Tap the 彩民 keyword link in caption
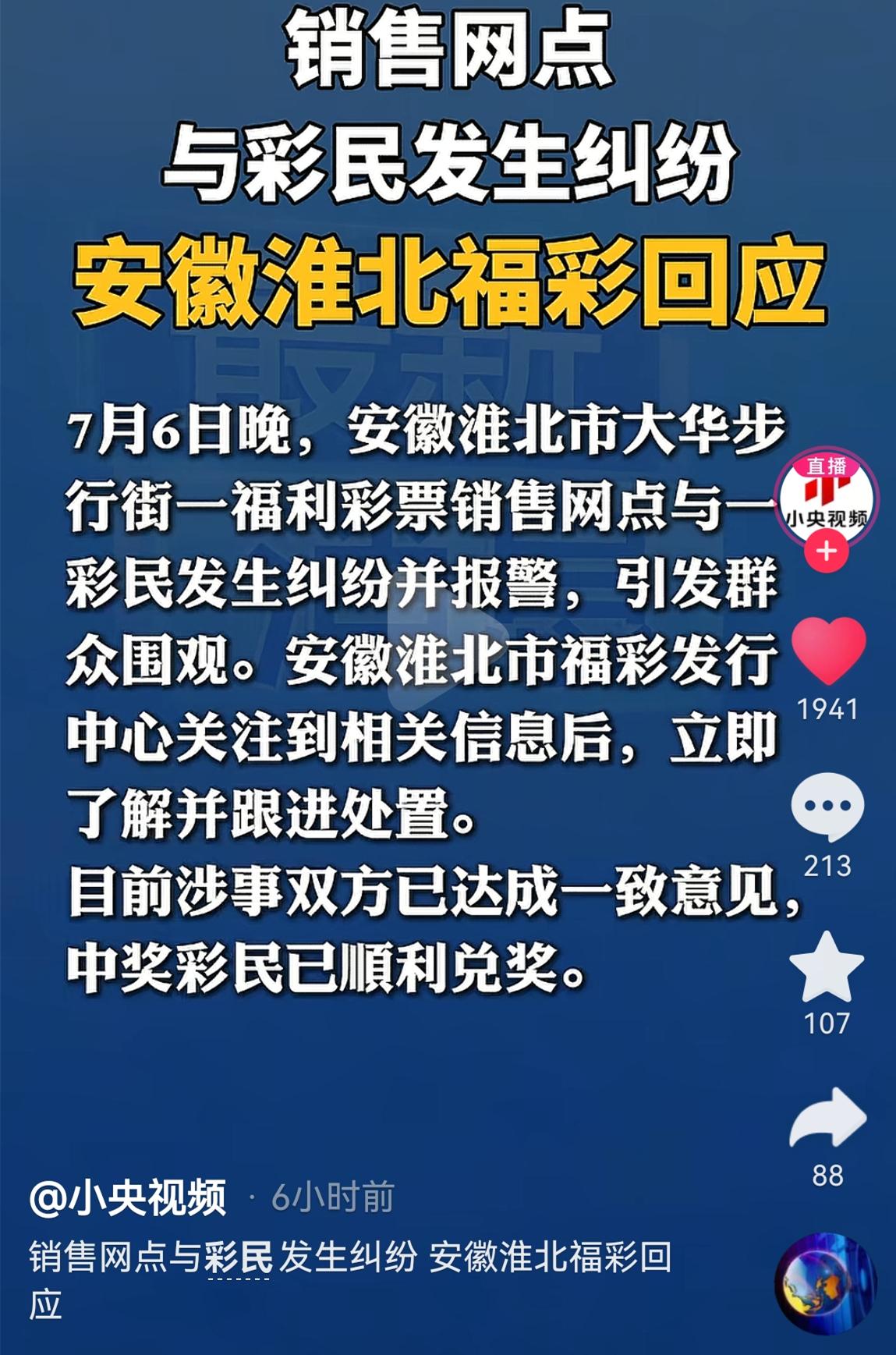The width and height of the screenshot is (896, 1355). click(x=239, y=1257)
